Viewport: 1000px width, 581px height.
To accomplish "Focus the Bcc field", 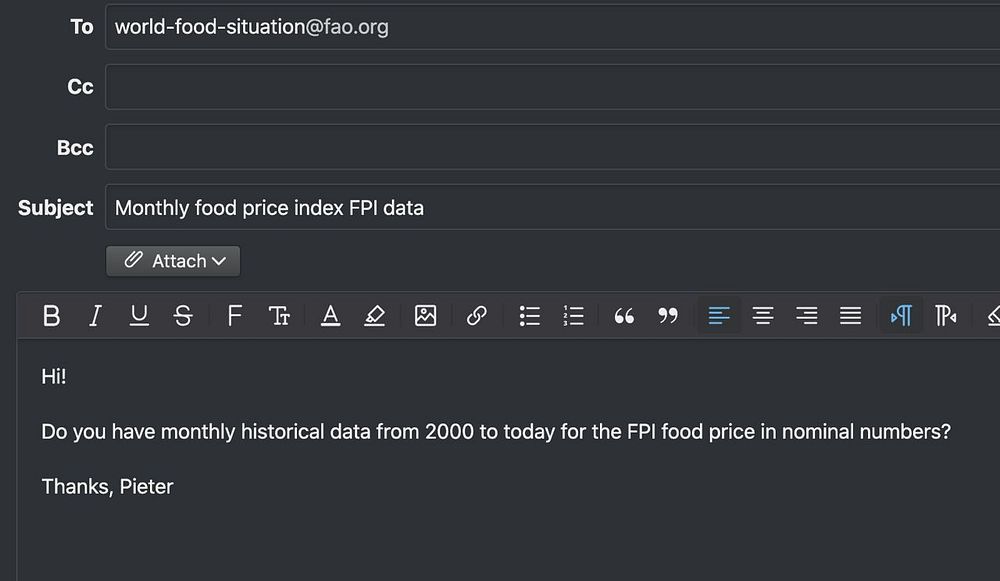I will pos(550,147).
